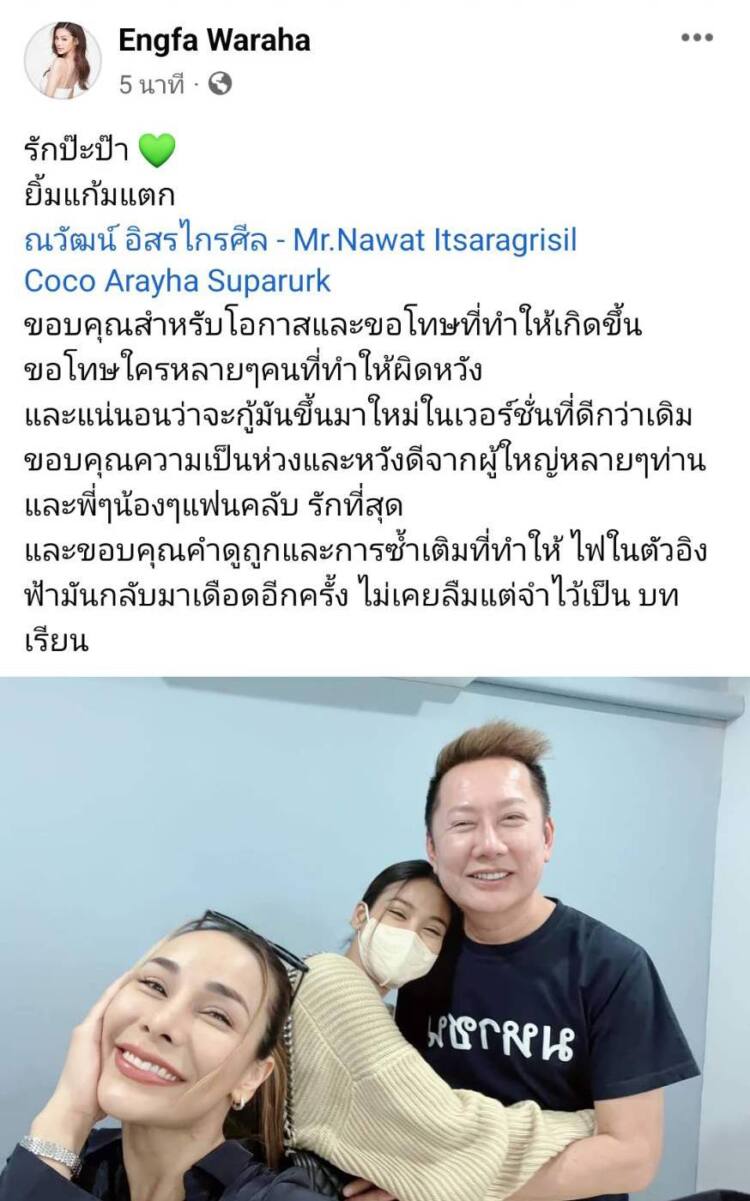Open the Engfa Waraha profile name
750x1201 pixels.
tap(214, 40)
